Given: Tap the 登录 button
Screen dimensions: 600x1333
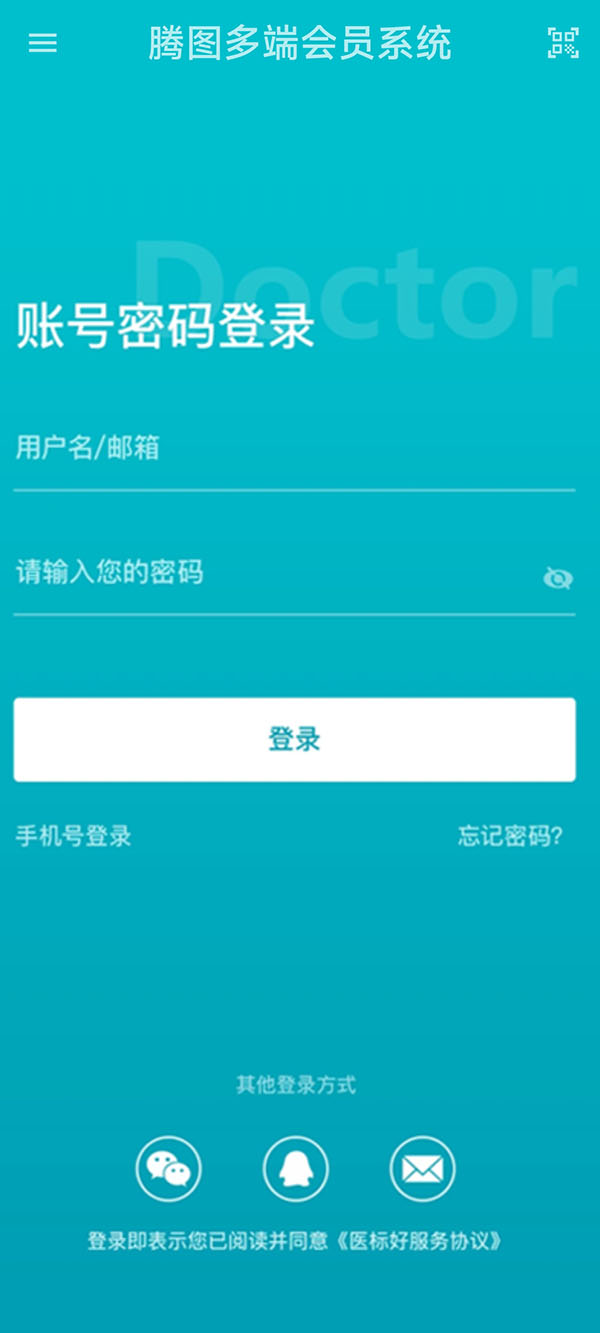Looking at the screenshot, I should coord(294,739).
